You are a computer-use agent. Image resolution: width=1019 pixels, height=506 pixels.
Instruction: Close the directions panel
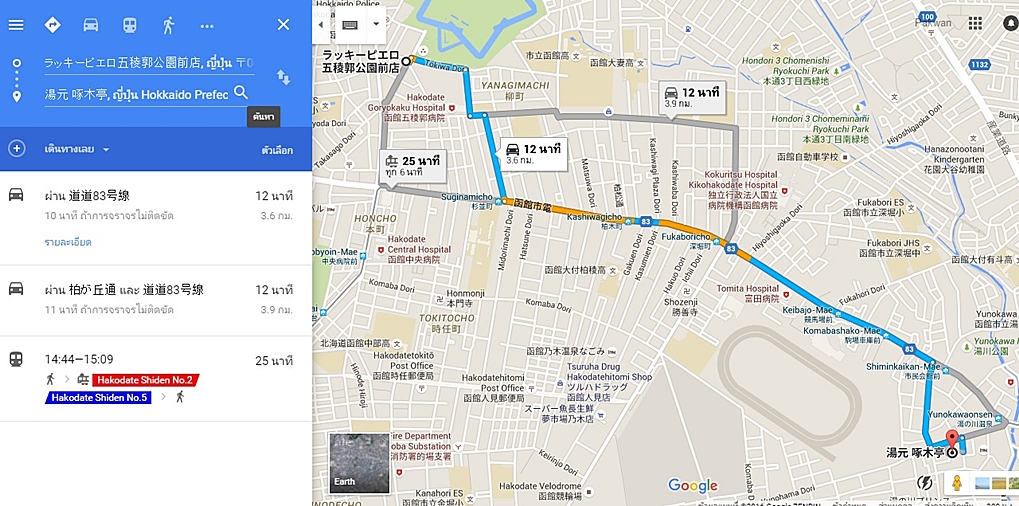pos(283,24)
